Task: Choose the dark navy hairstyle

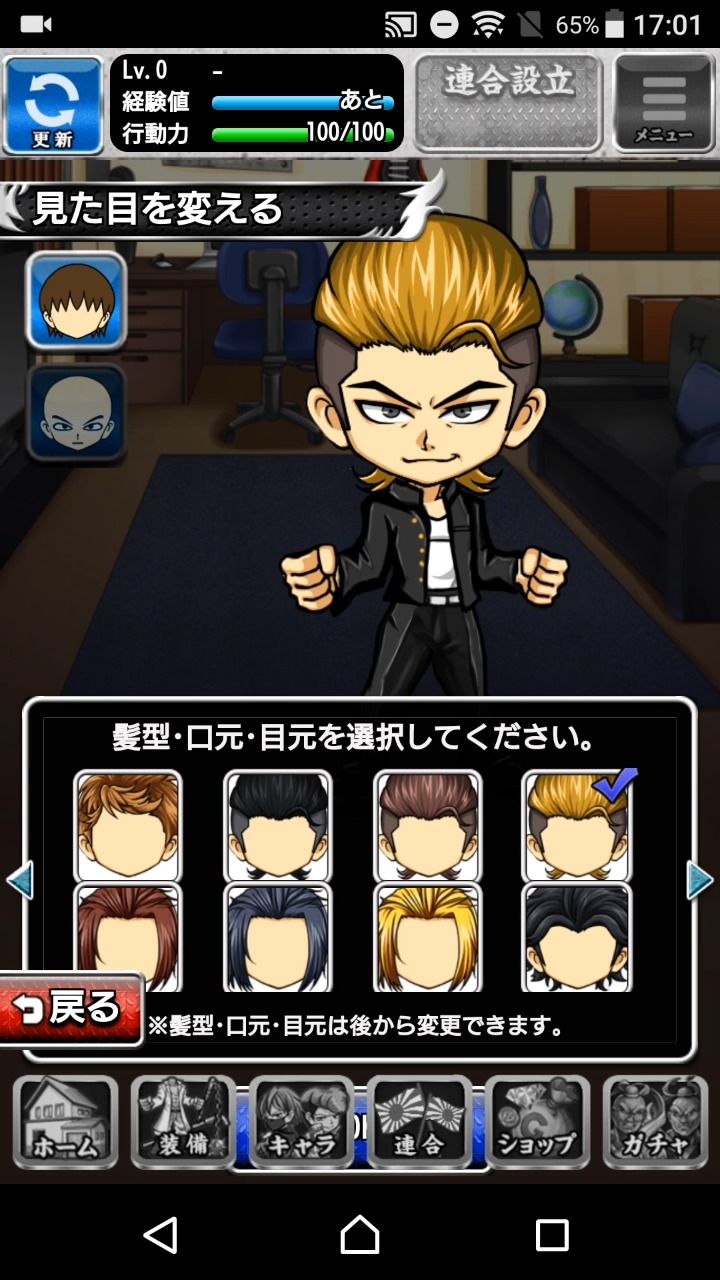Action: point(277,937)
